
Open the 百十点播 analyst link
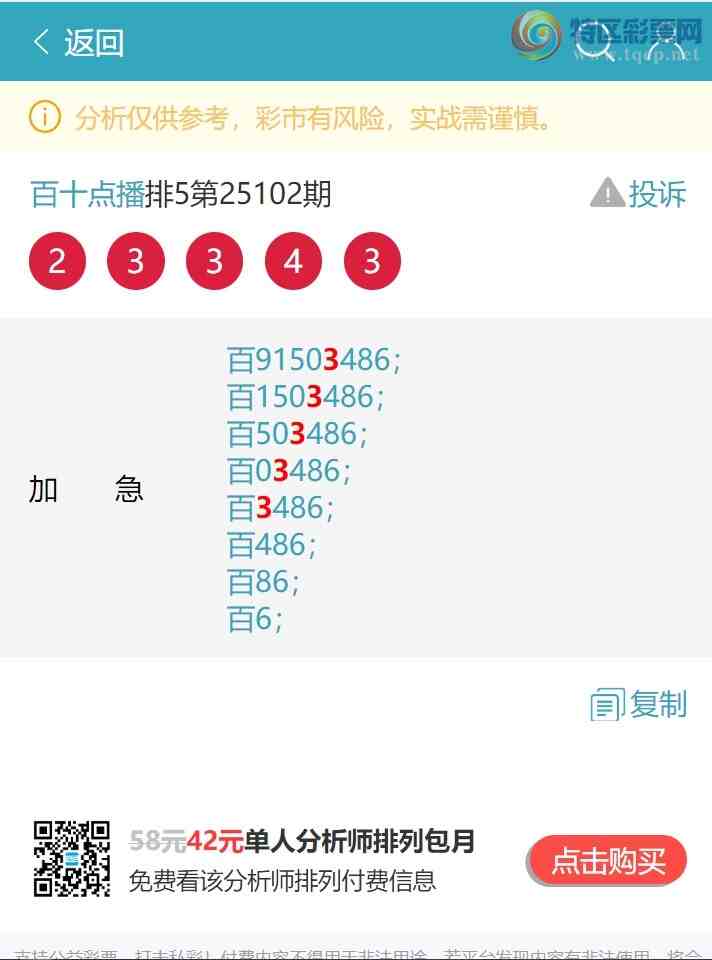(88, 194)
